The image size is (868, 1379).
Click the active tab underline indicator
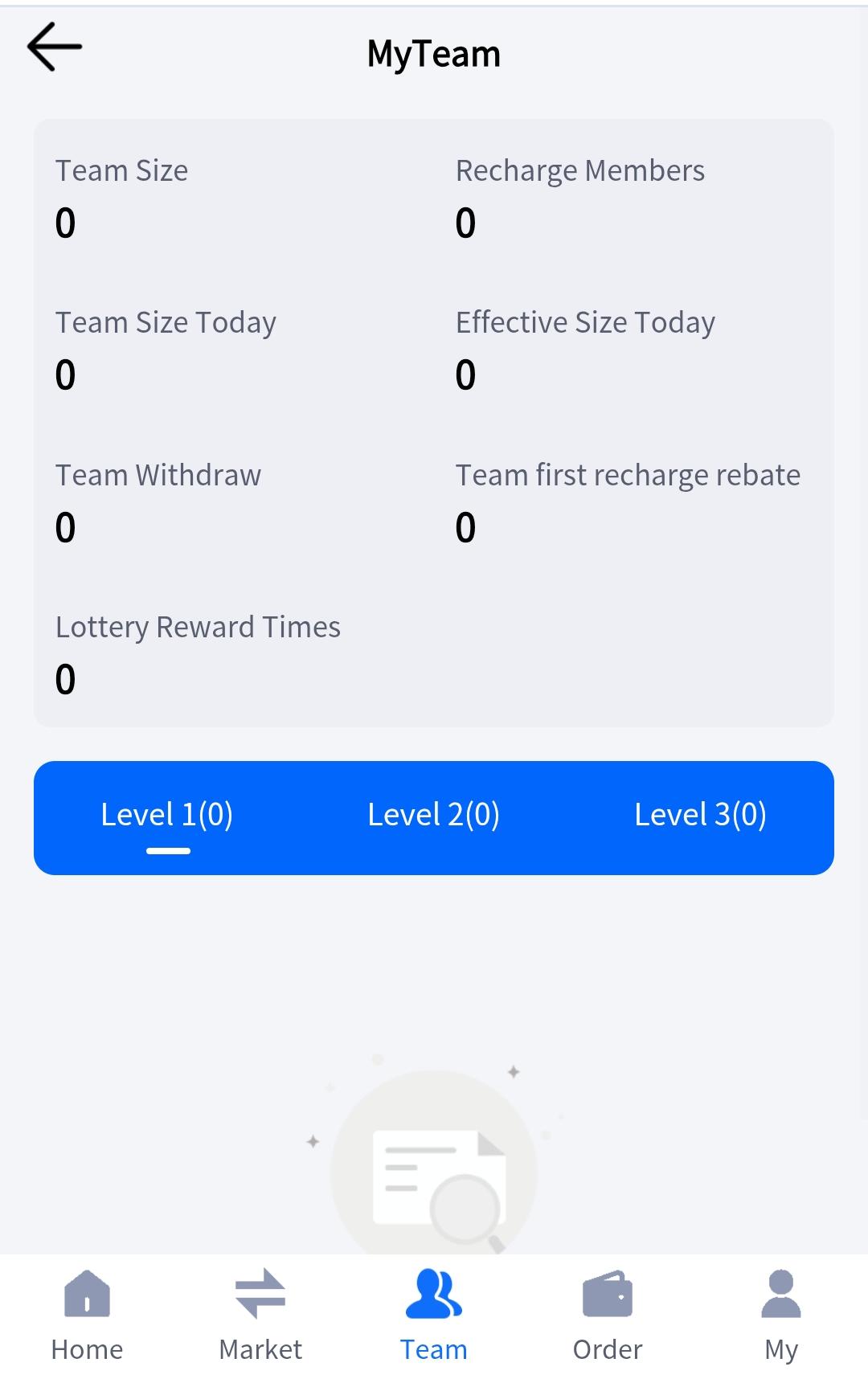coord(167,849)
